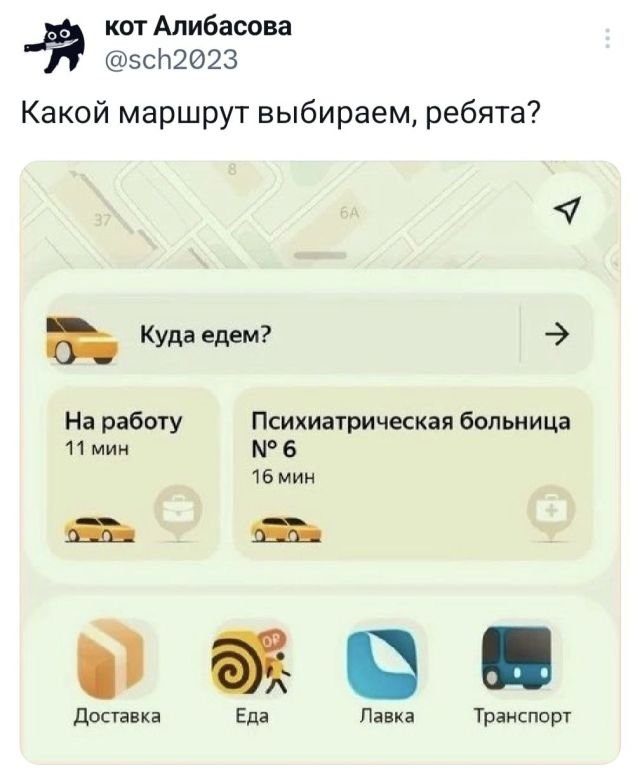Open the @sch2023 profile link
This screenshot has width=640, height=782.
click(x=170, y=62)
